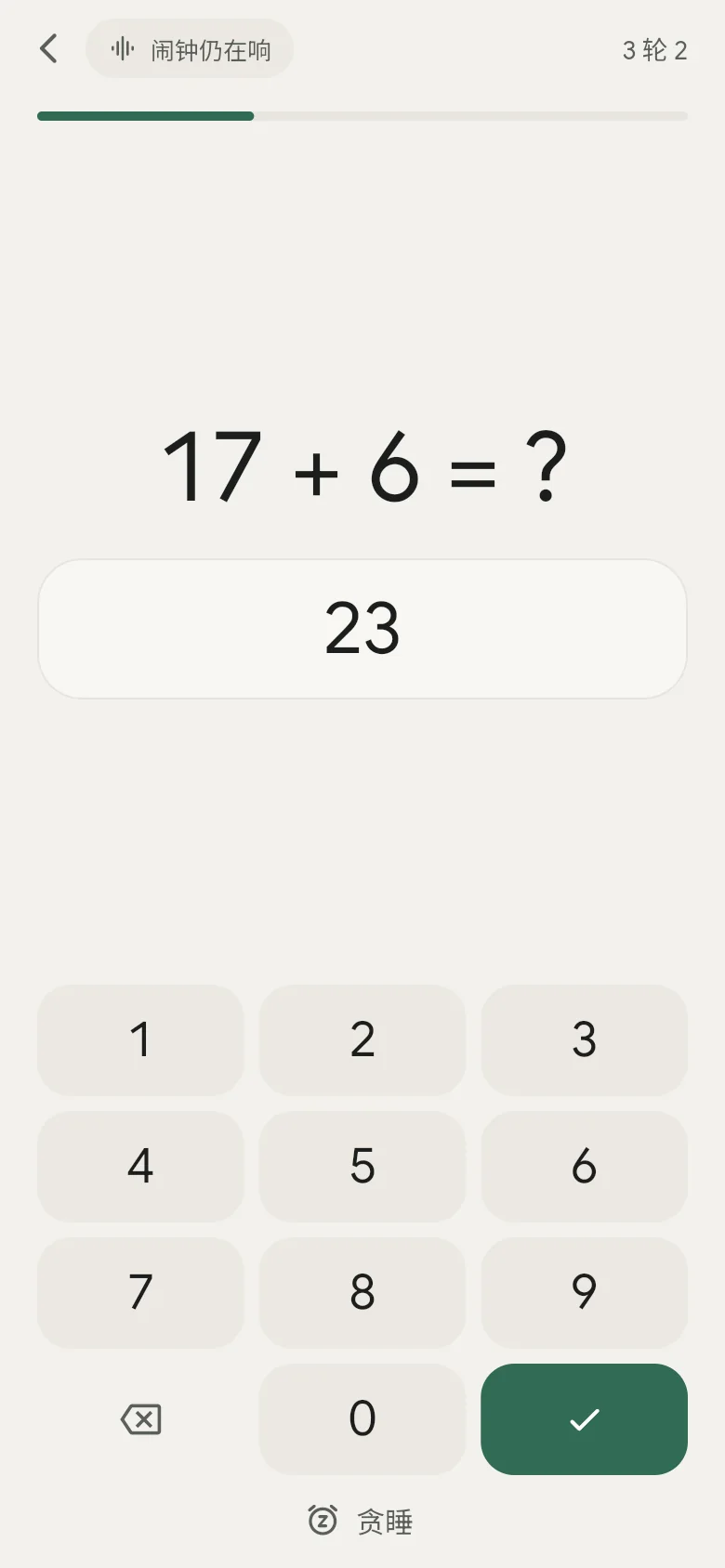Image resolution: width=725 pixels, height=1568 pixels.
Task: Enter digit 6 on the keypad
Action: coord(584,1166)
